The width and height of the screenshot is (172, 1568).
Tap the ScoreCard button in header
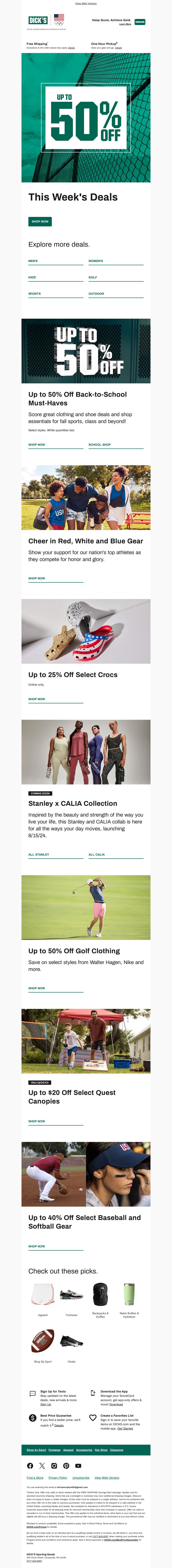pyautogui.click(x=140, y=22)
